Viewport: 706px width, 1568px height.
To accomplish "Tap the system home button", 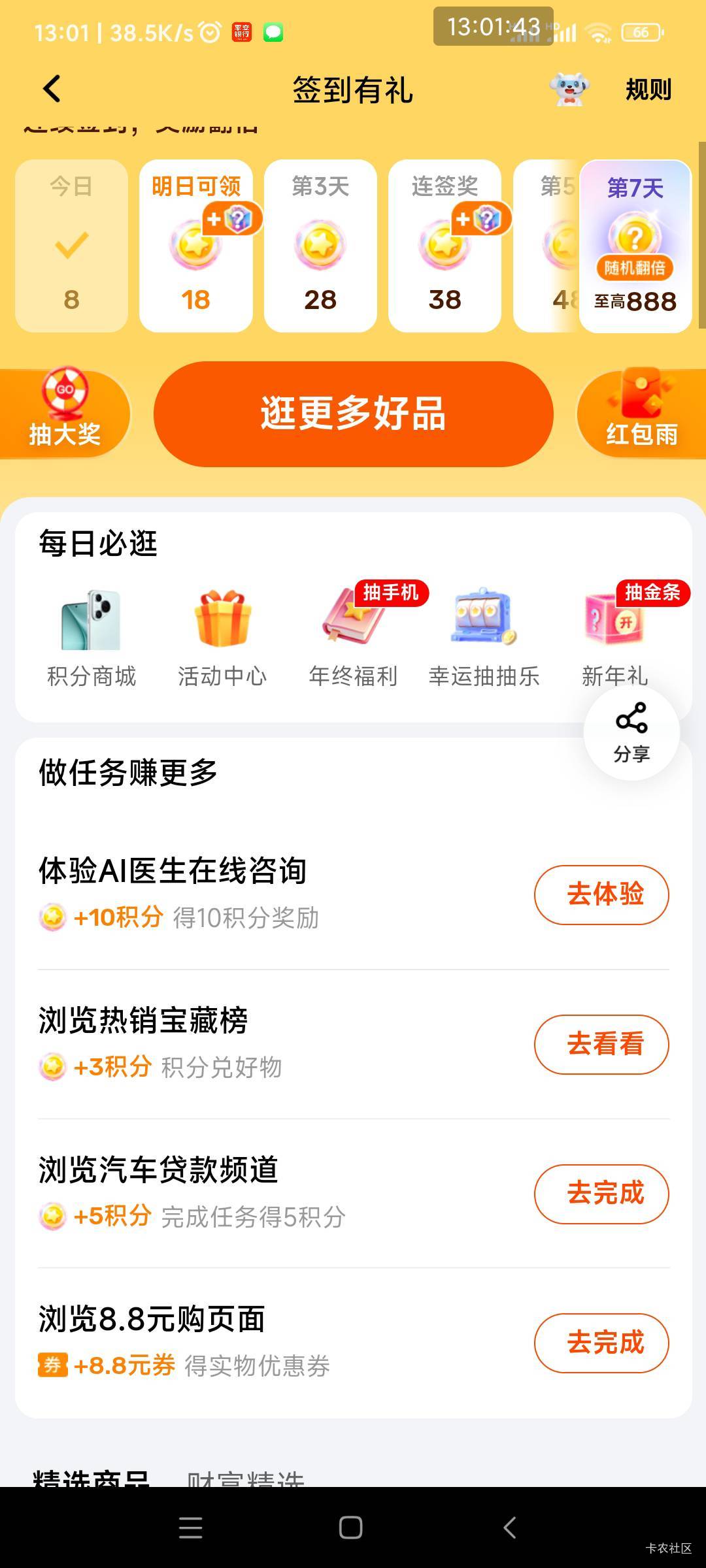I will (351, 1527).
